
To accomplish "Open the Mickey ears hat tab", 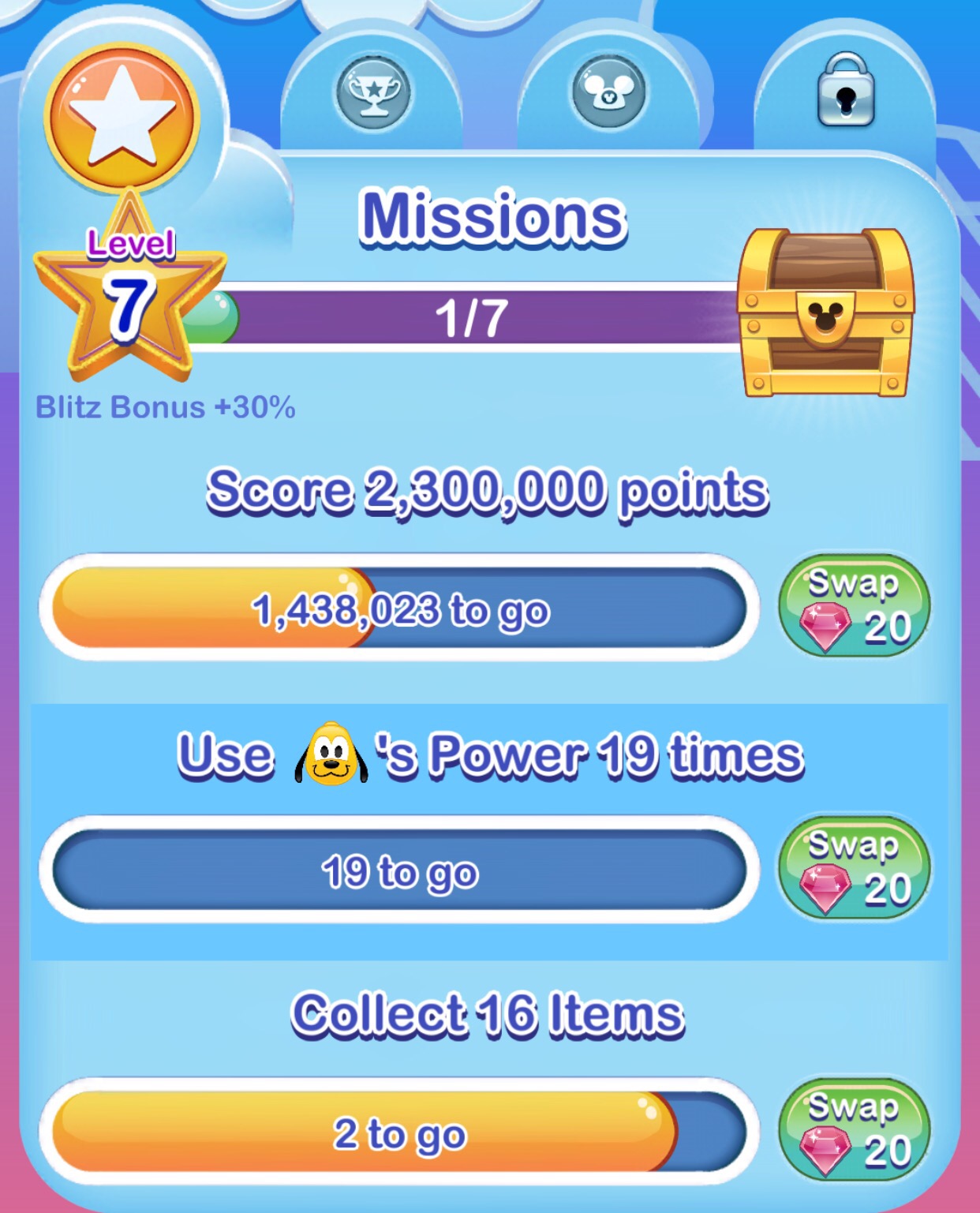I will pyautogui.click(x=608, y=93).
